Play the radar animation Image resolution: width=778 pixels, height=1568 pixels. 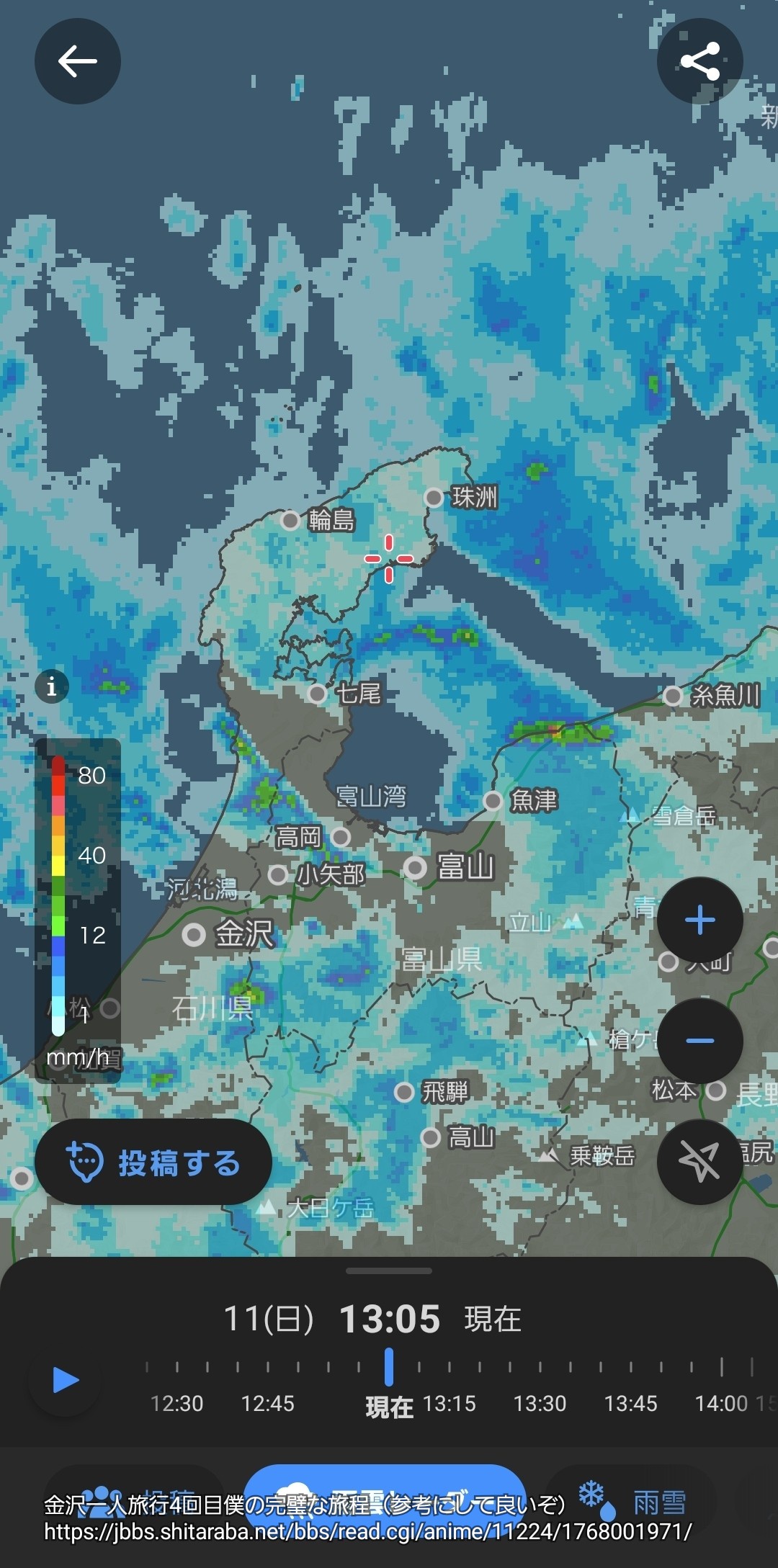[x=66, y=1381]
